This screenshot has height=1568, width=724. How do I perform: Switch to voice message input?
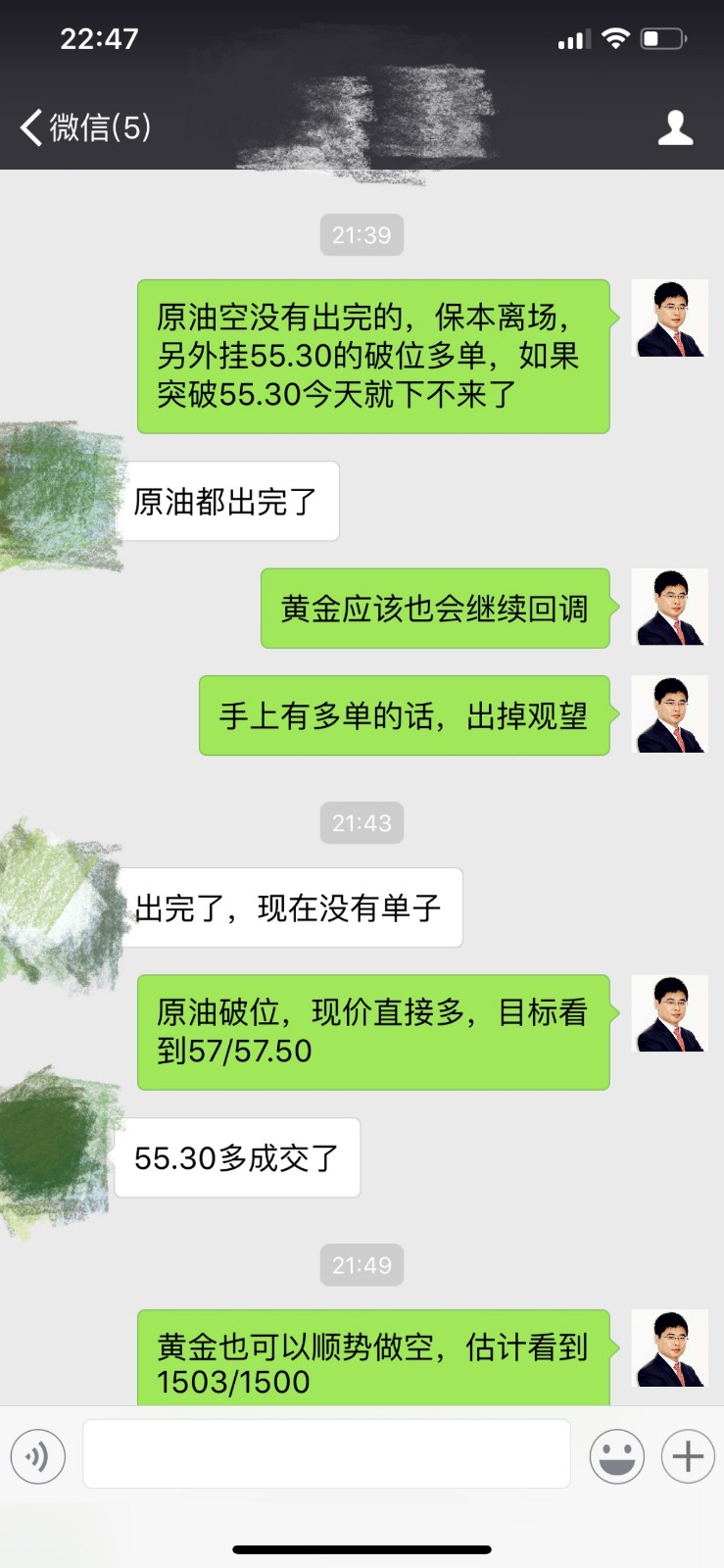38,1456
